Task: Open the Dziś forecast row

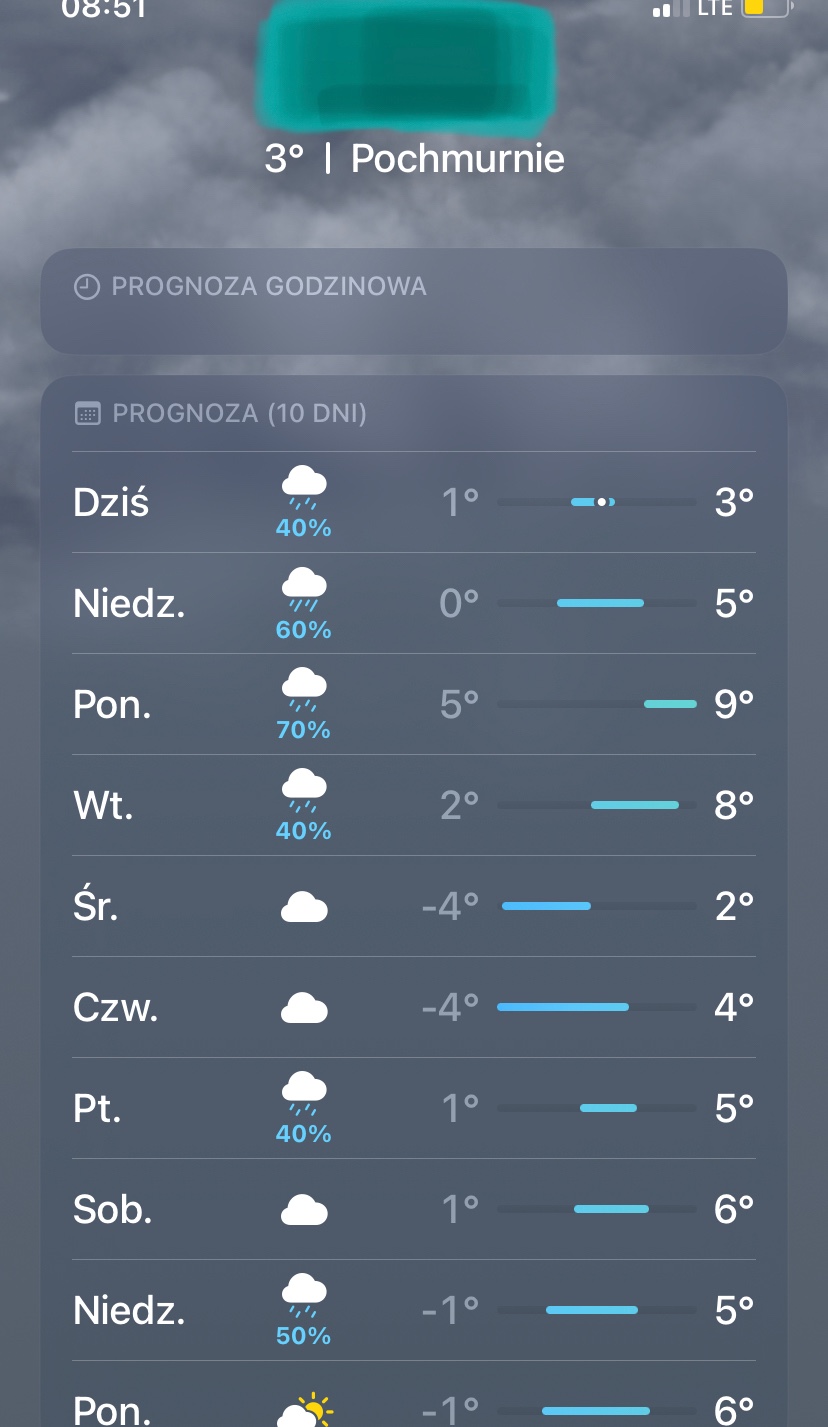Action: (x=414, y=502)
